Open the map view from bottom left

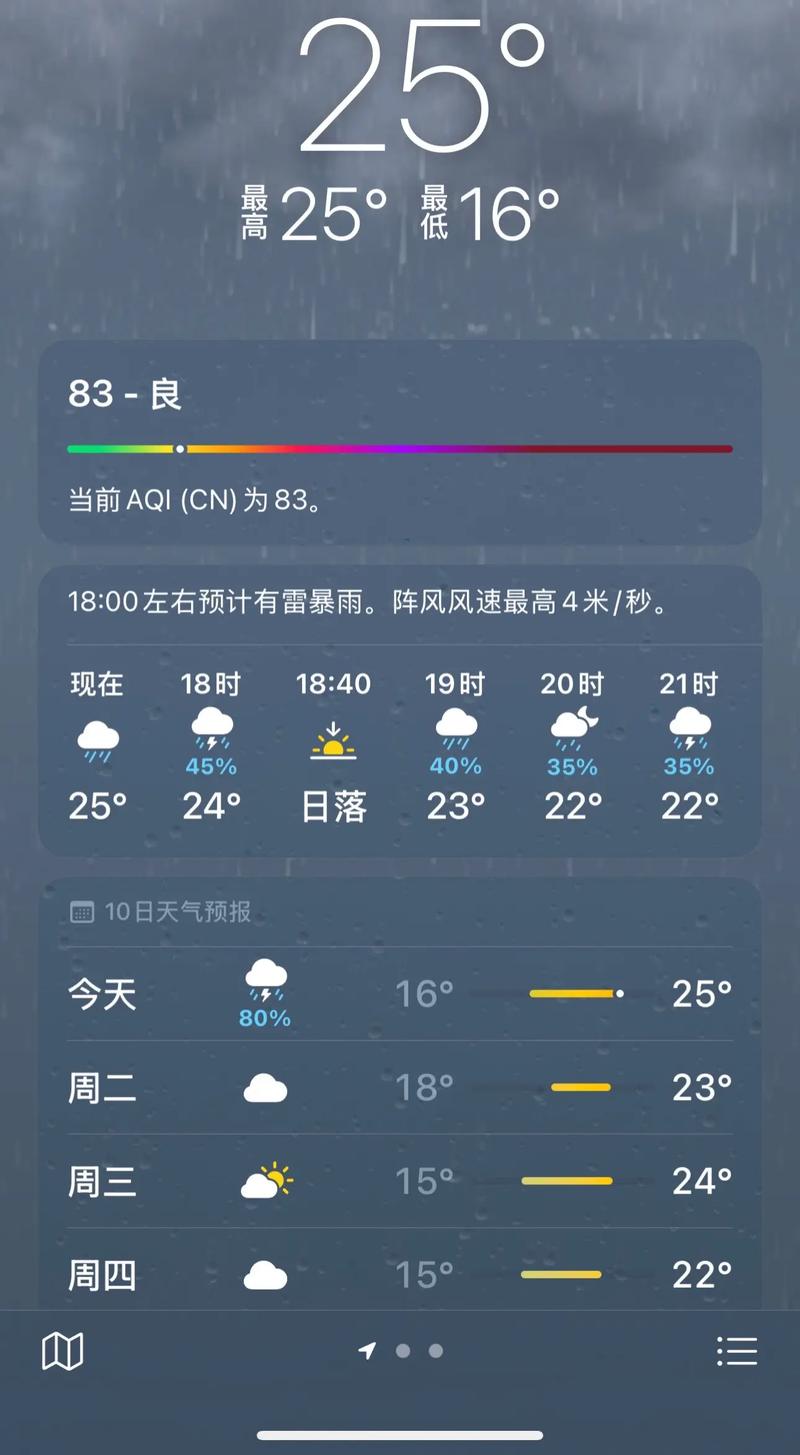coord(62,1350)
